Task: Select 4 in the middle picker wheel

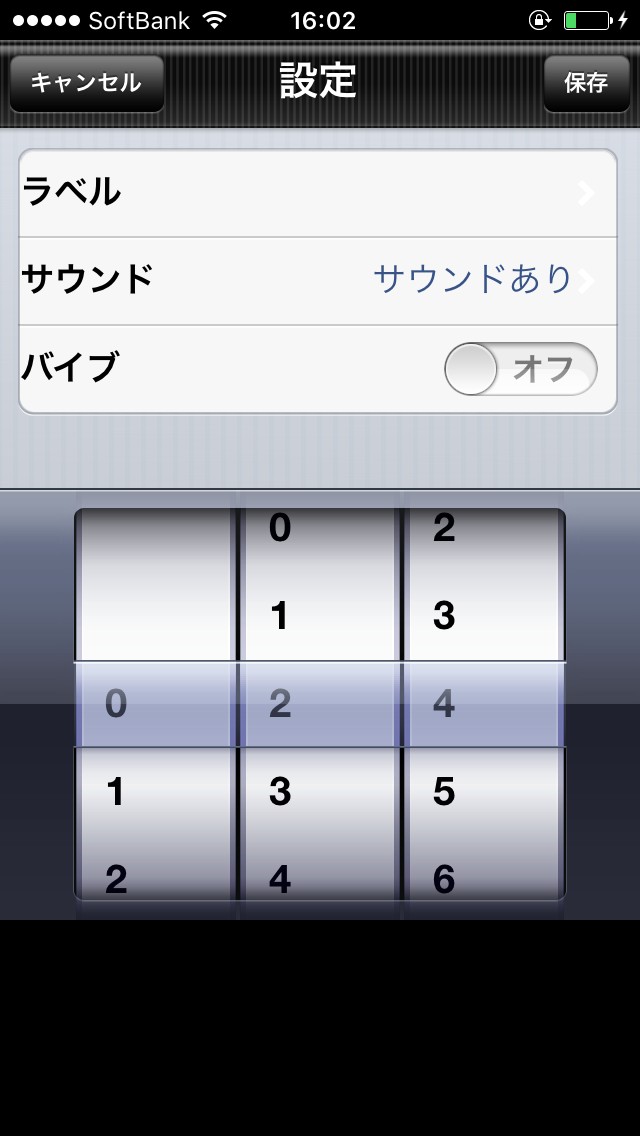Action: (x=280, y=879)
